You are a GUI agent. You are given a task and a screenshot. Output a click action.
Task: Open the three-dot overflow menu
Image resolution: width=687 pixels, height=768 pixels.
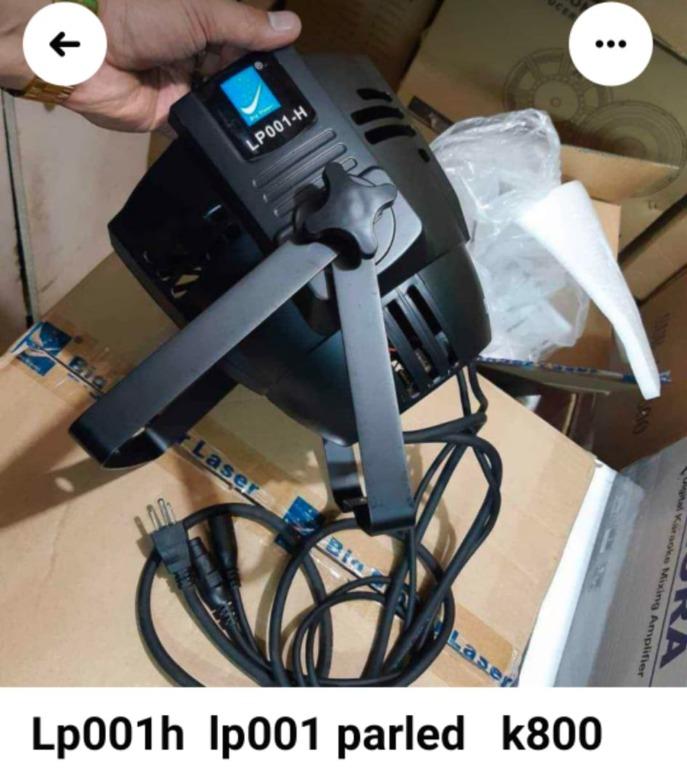point(610,45)
